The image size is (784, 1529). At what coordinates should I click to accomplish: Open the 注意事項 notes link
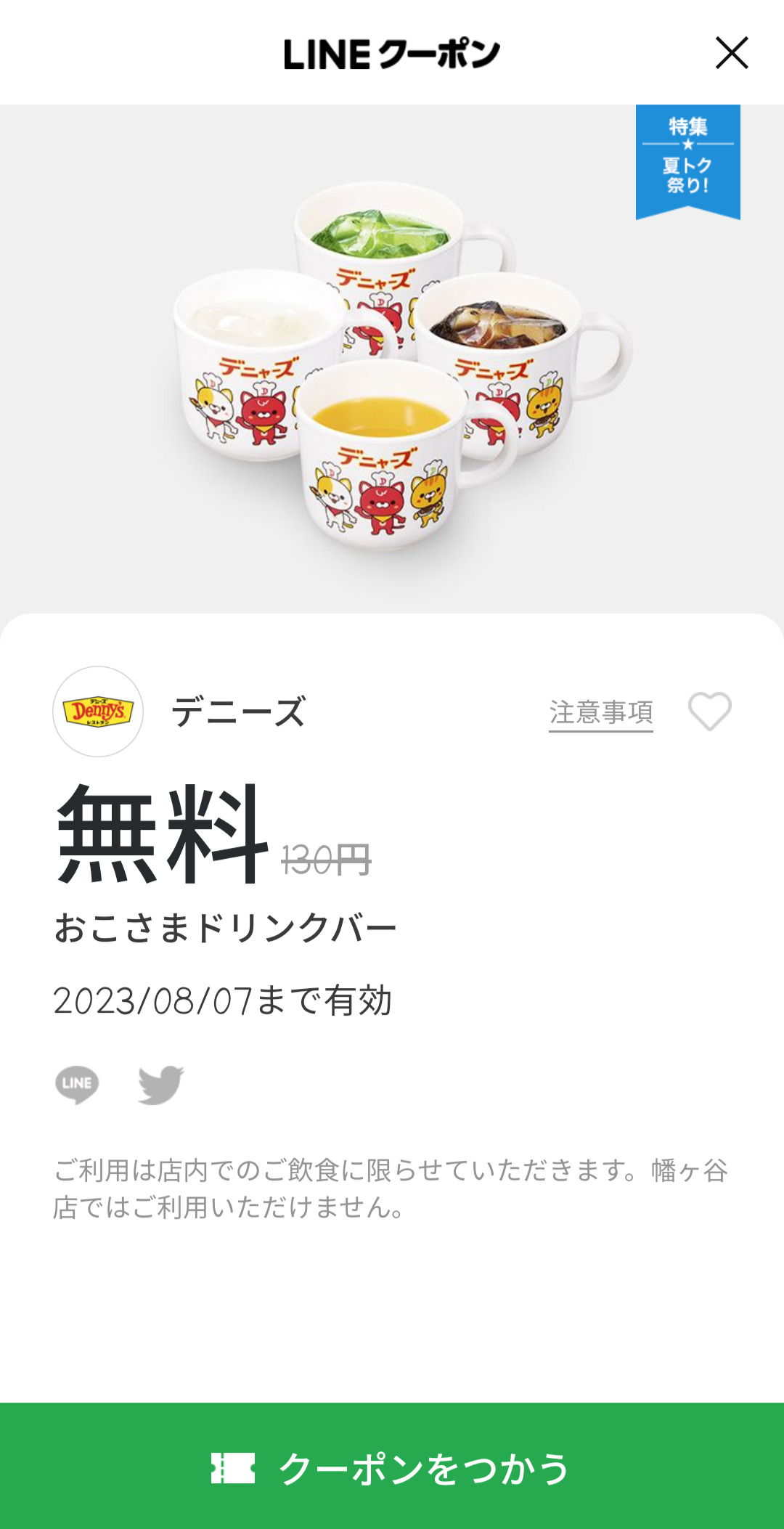click(x=600, y=713)
